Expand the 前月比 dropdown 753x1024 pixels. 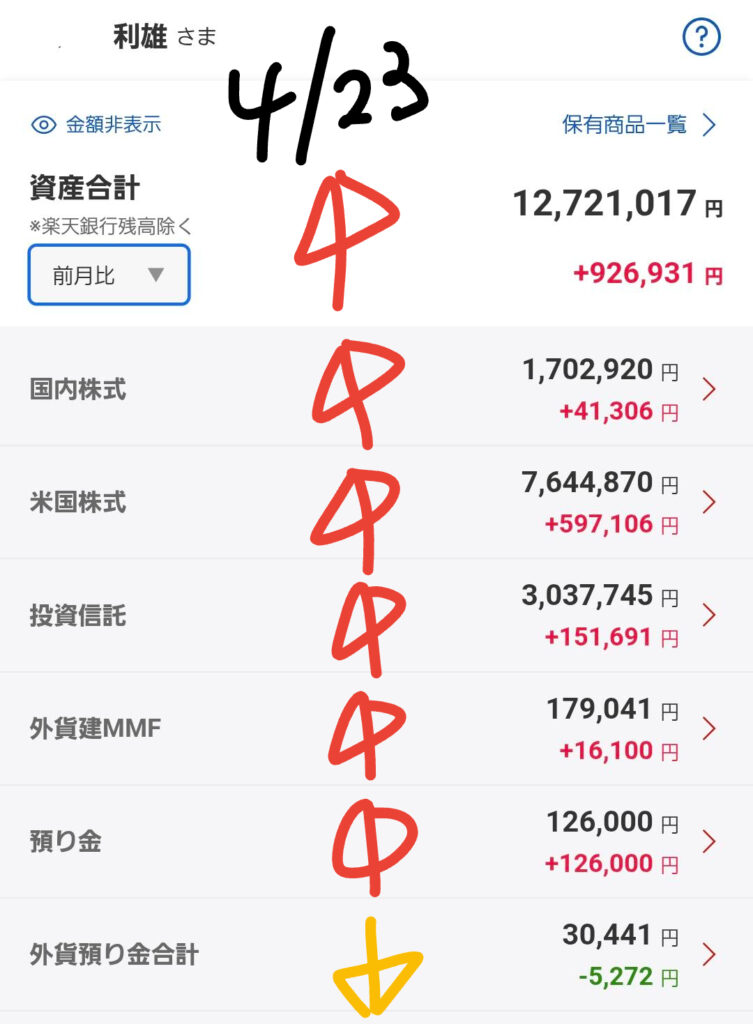click(x=109, y=275)
